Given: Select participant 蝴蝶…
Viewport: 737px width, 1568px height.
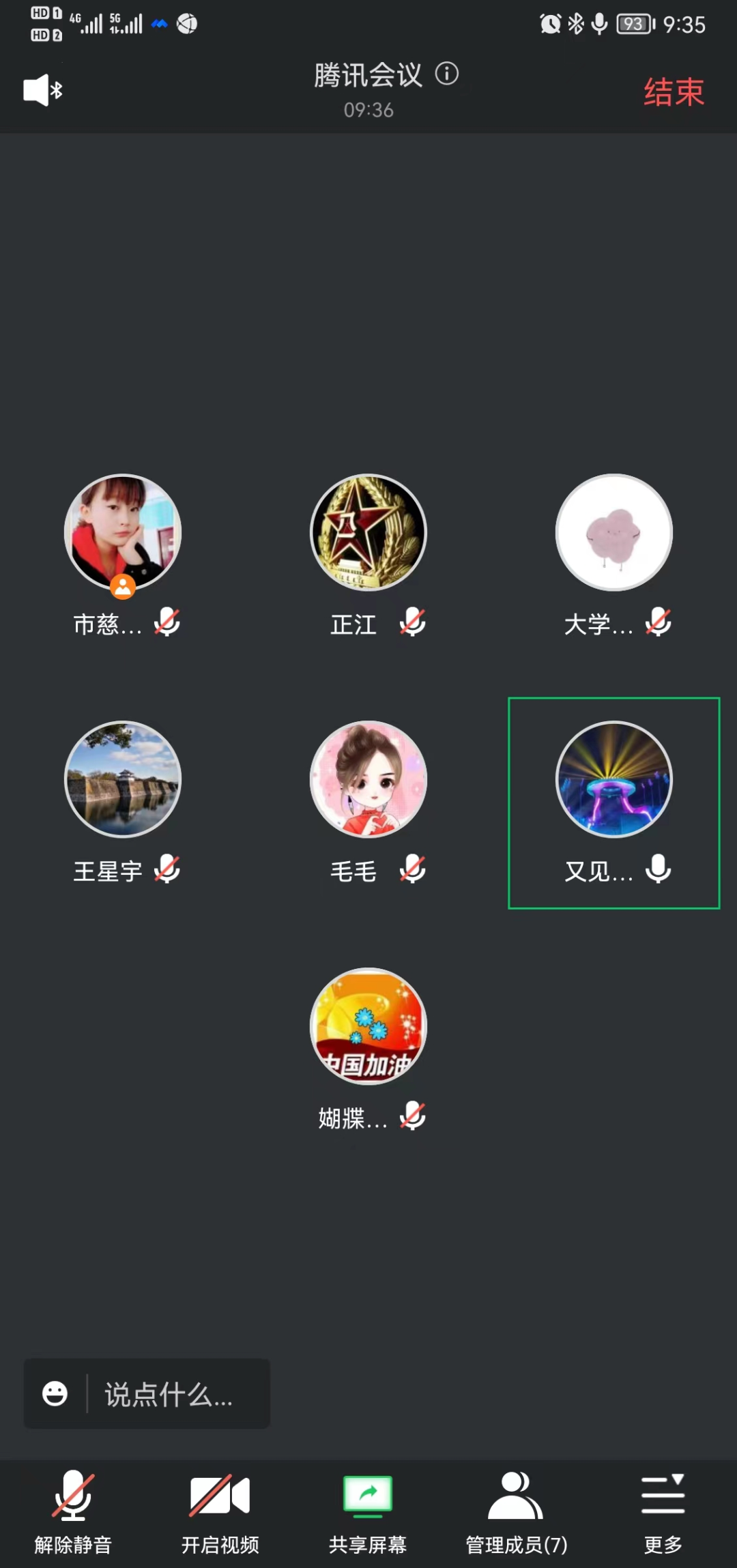Looking at the screenshot, I should pyautogui.click(x=369, y=1027).
